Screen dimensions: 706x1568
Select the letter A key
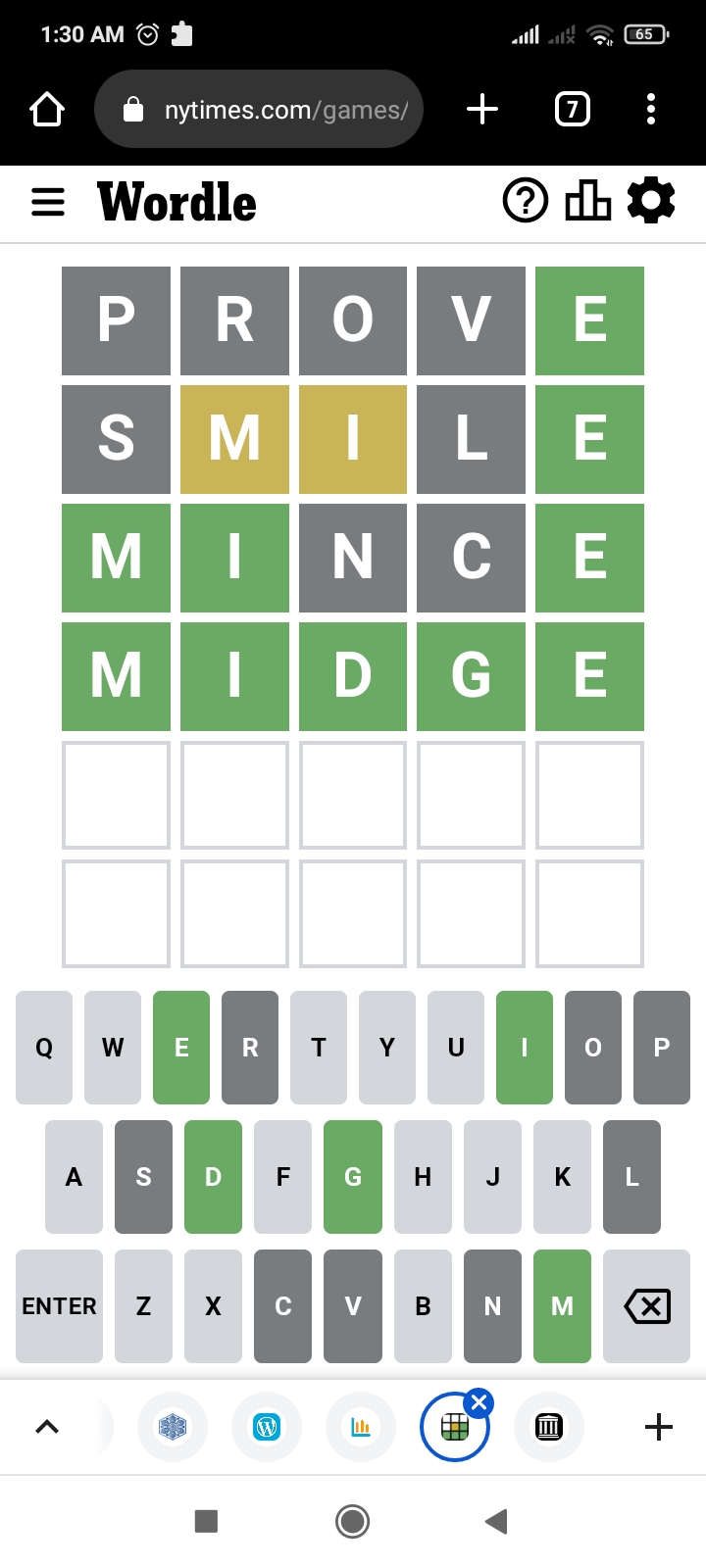tap(74, 1177)
